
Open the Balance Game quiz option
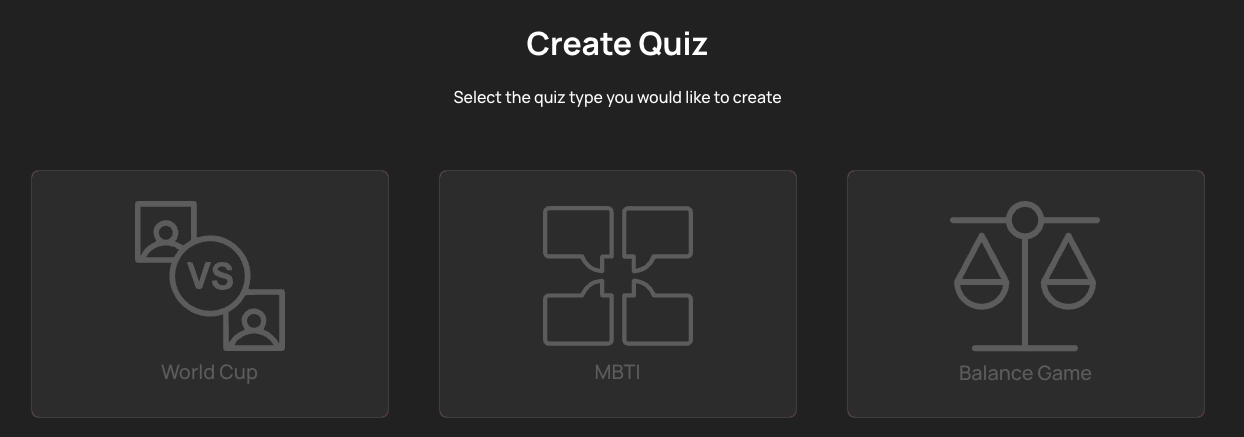pyautogui.click(x=1025, y=293)
